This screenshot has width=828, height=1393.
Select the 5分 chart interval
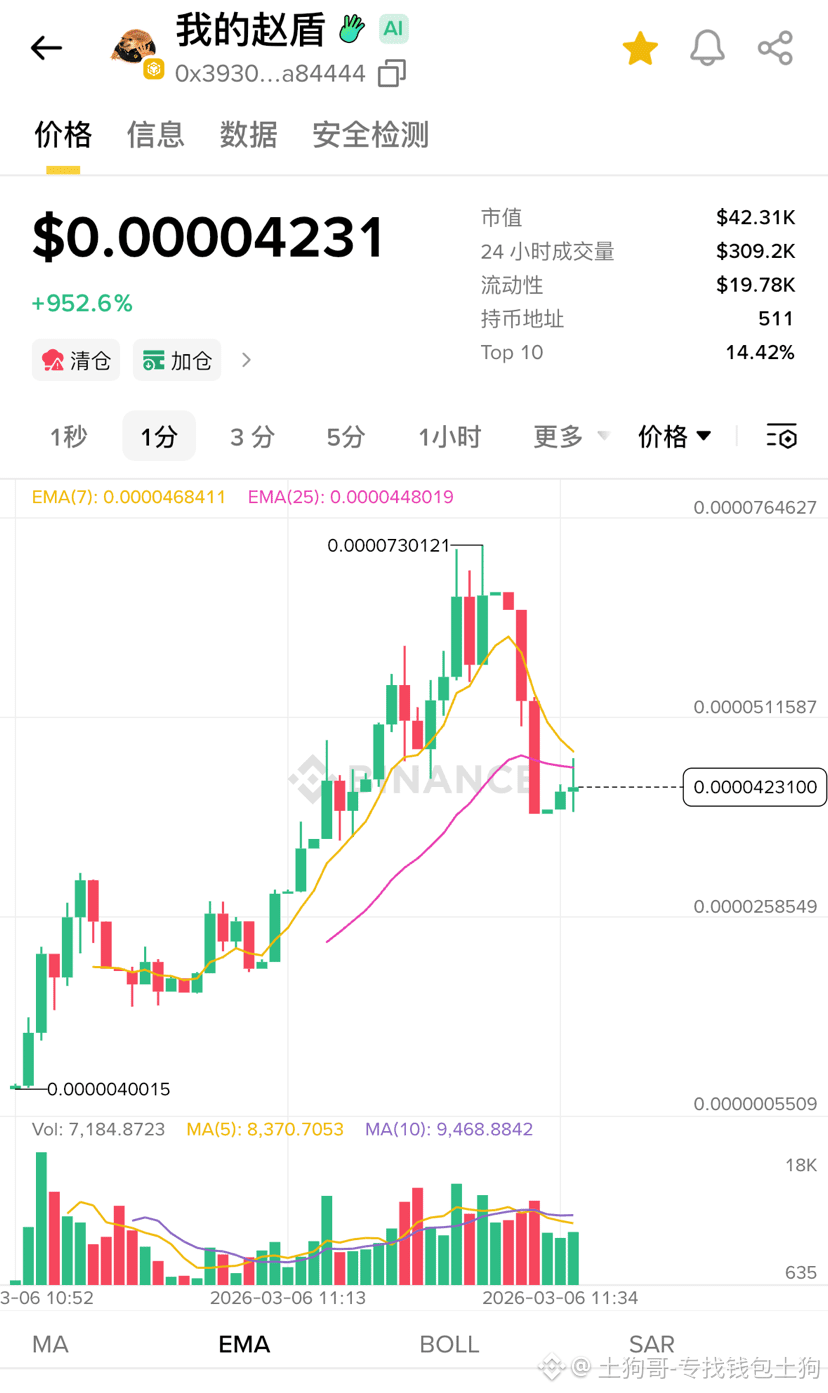click(x=346, y=436)
